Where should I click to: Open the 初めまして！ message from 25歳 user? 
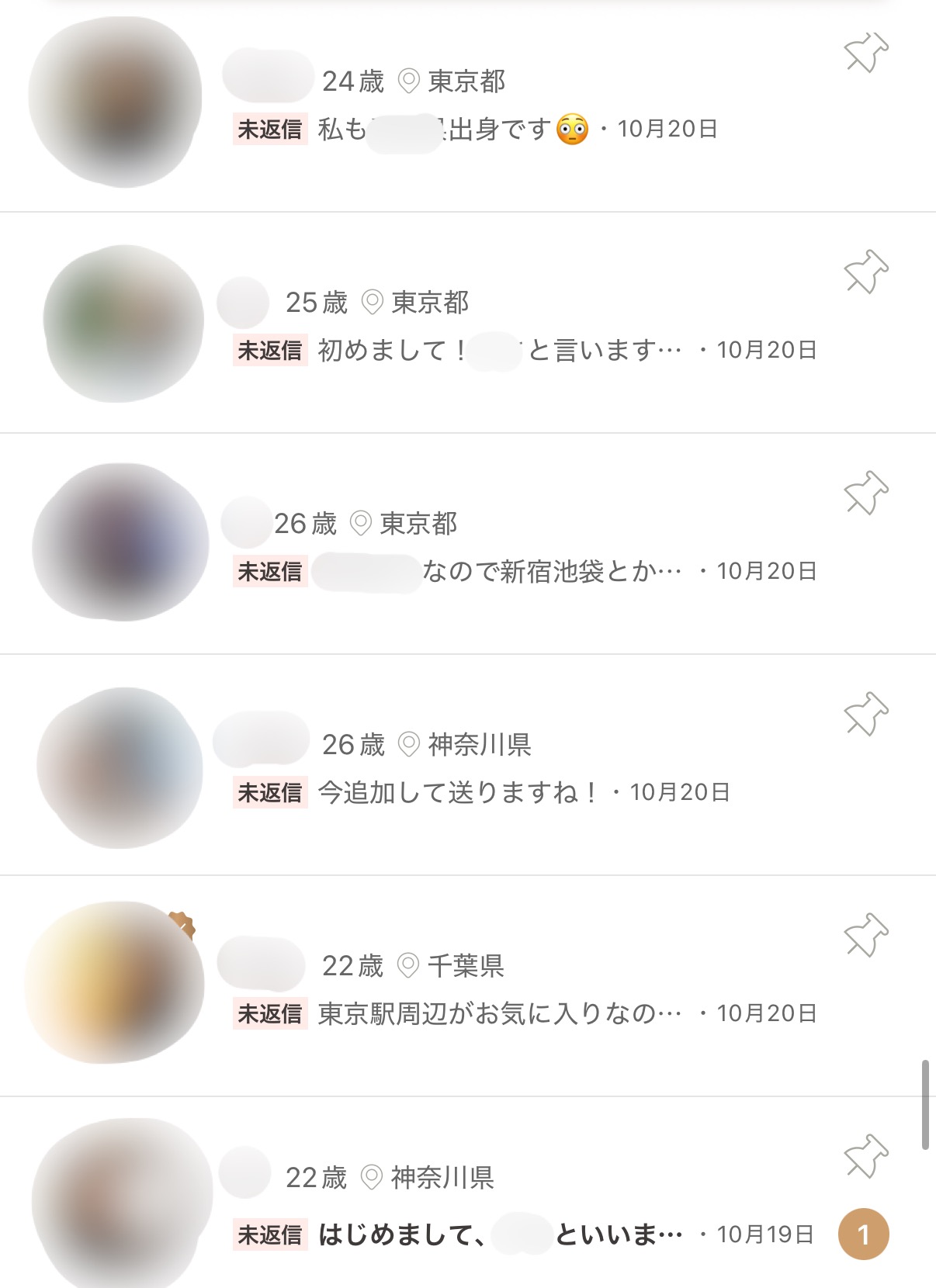(497, 350)
